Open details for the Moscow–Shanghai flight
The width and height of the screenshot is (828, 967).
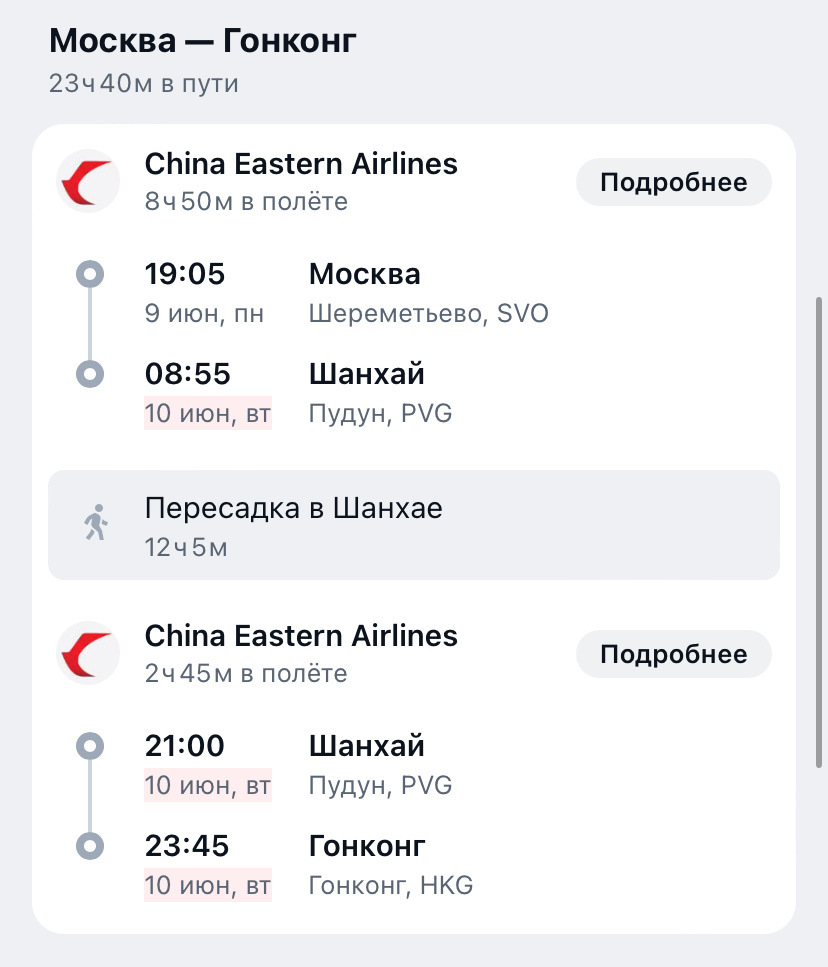click(x=673, y=181)
